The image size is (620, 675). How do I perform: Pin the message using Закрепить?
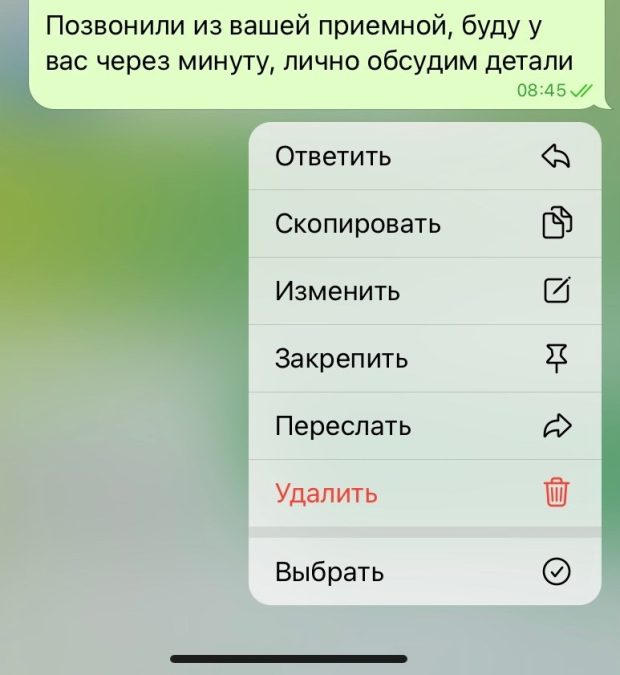pyautogui.click(x=424, y=358)
